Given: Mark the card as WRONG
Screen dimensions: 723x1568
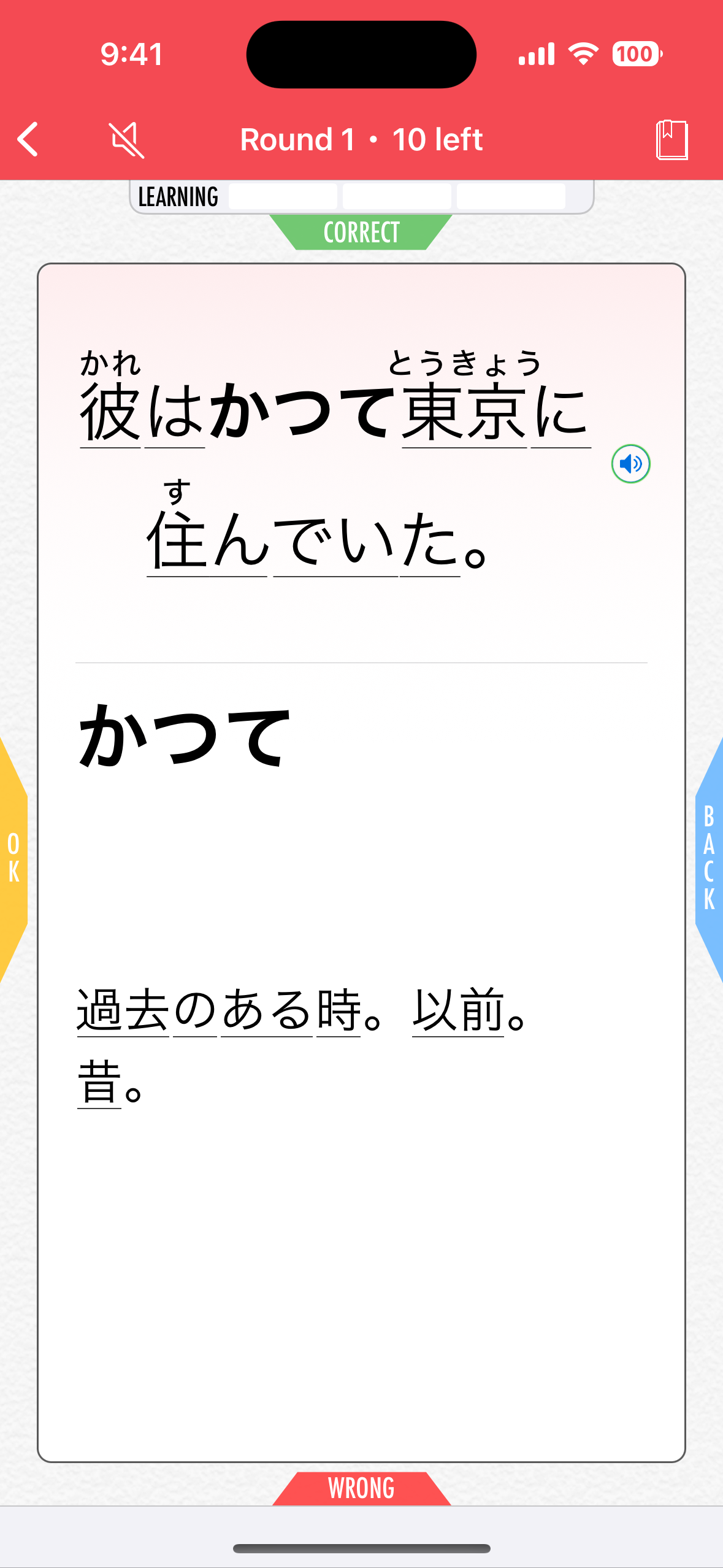Looking at the screenshot, I should coord(361,1488).
